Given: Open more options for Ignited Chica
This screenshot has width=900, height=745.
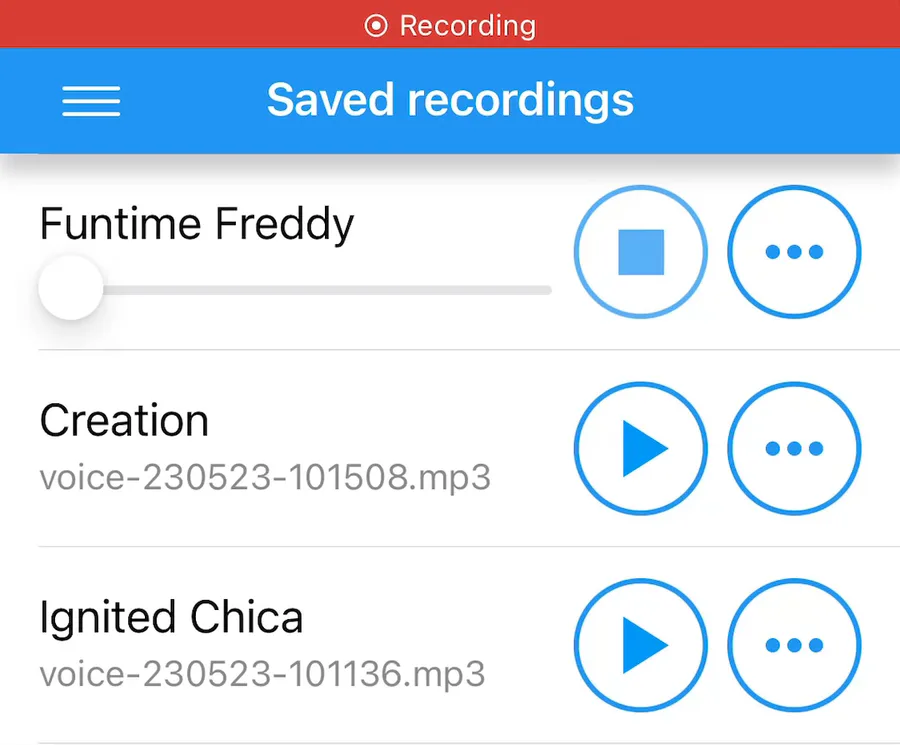Looking at the screenshot, I should (794, 645).
